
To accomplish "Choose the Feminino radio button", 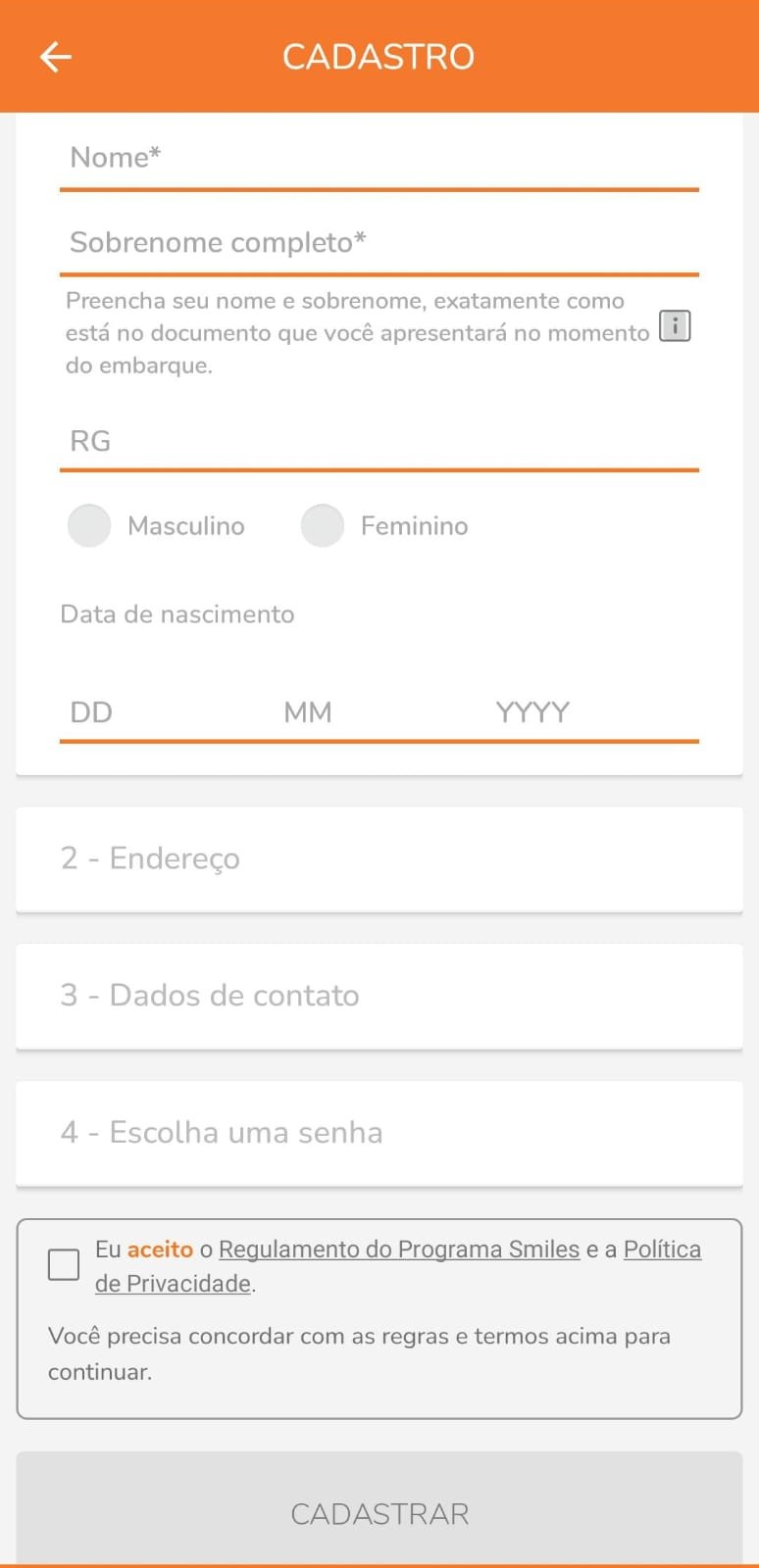I will pos(323,525).
